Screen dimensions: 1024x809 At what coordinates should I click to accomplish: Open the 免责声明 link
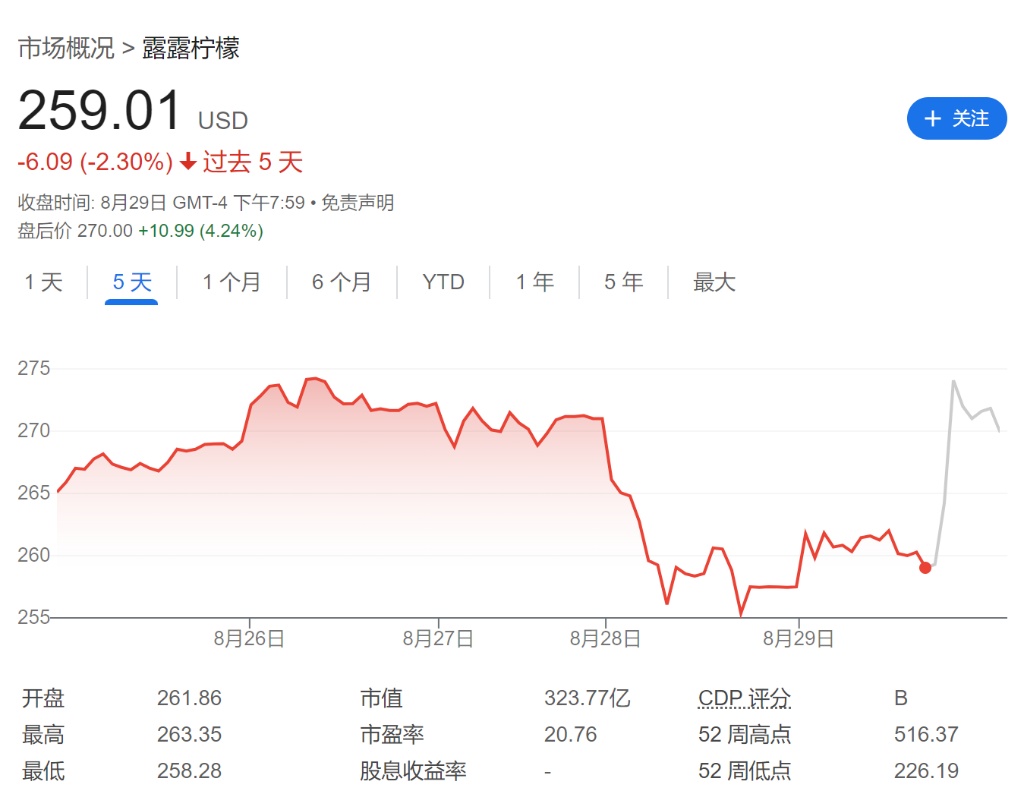[x=359, y=203]
